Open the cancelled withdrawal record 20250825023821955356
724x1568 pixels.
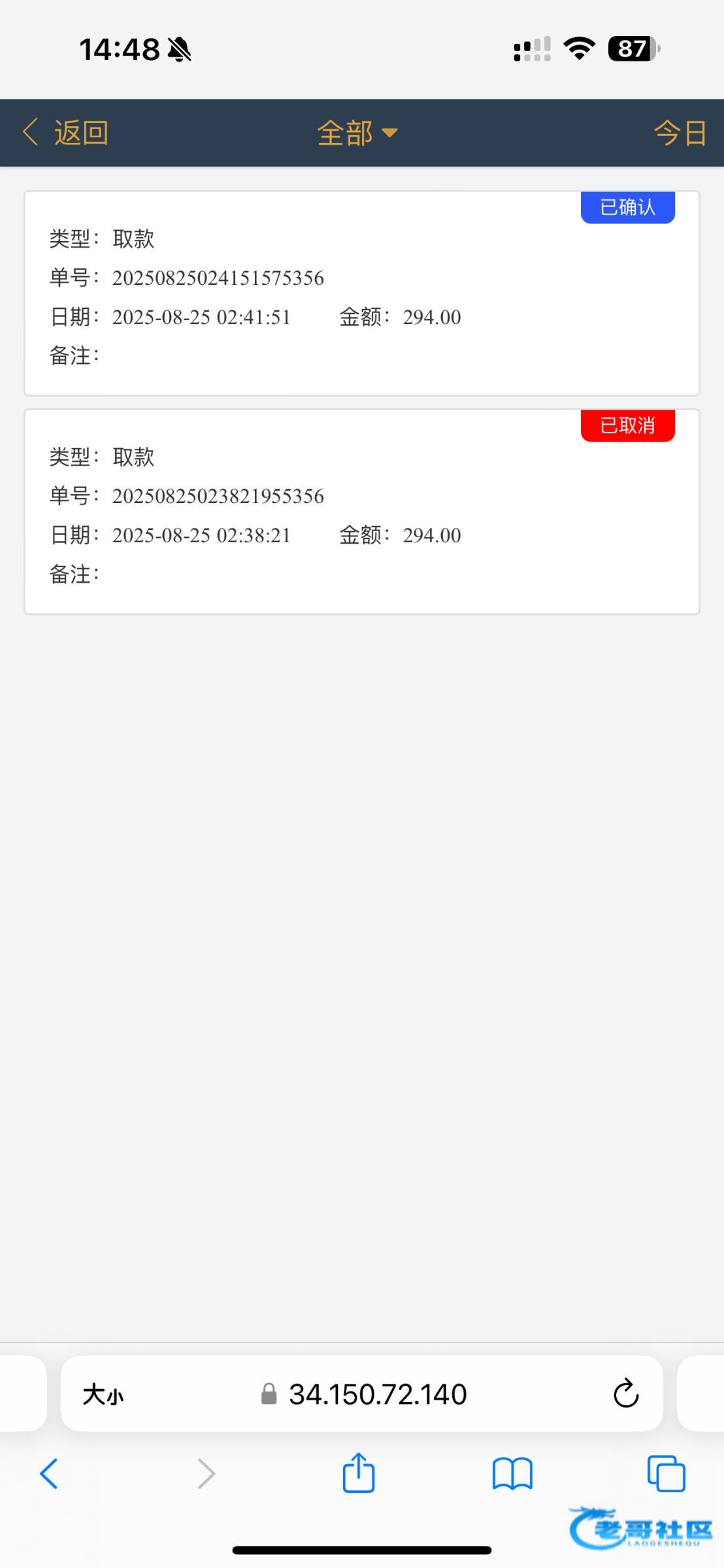(x=362, y=512)
